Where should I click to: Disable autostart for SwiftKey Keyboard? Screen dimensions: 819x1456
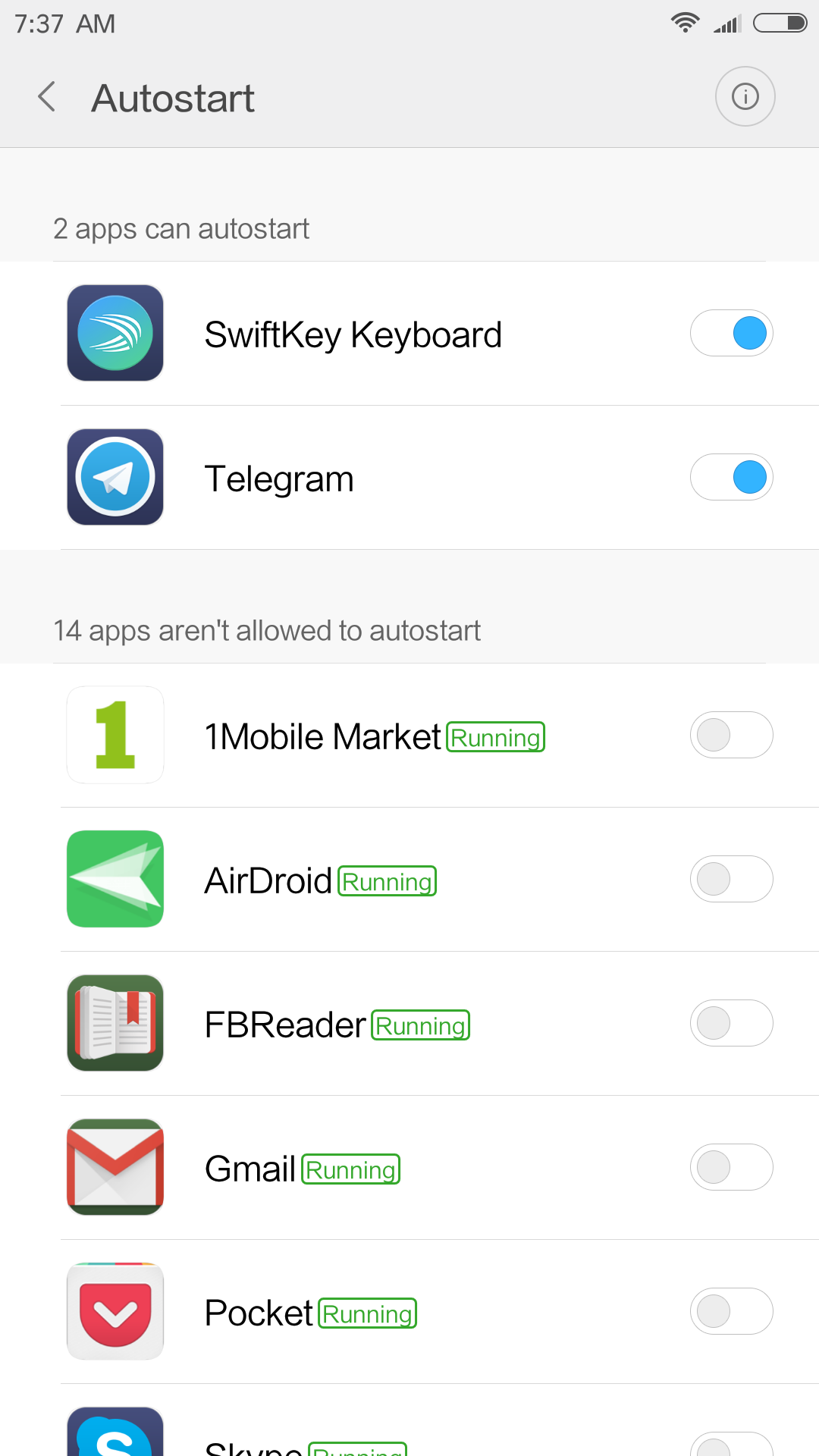coord(731,333)
